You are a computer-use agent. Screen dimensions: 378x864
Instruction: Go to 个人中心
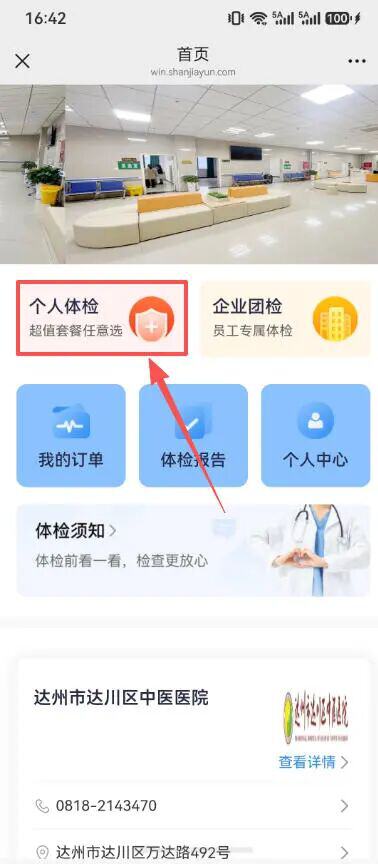pyautogui.click(x=316, y=435)
